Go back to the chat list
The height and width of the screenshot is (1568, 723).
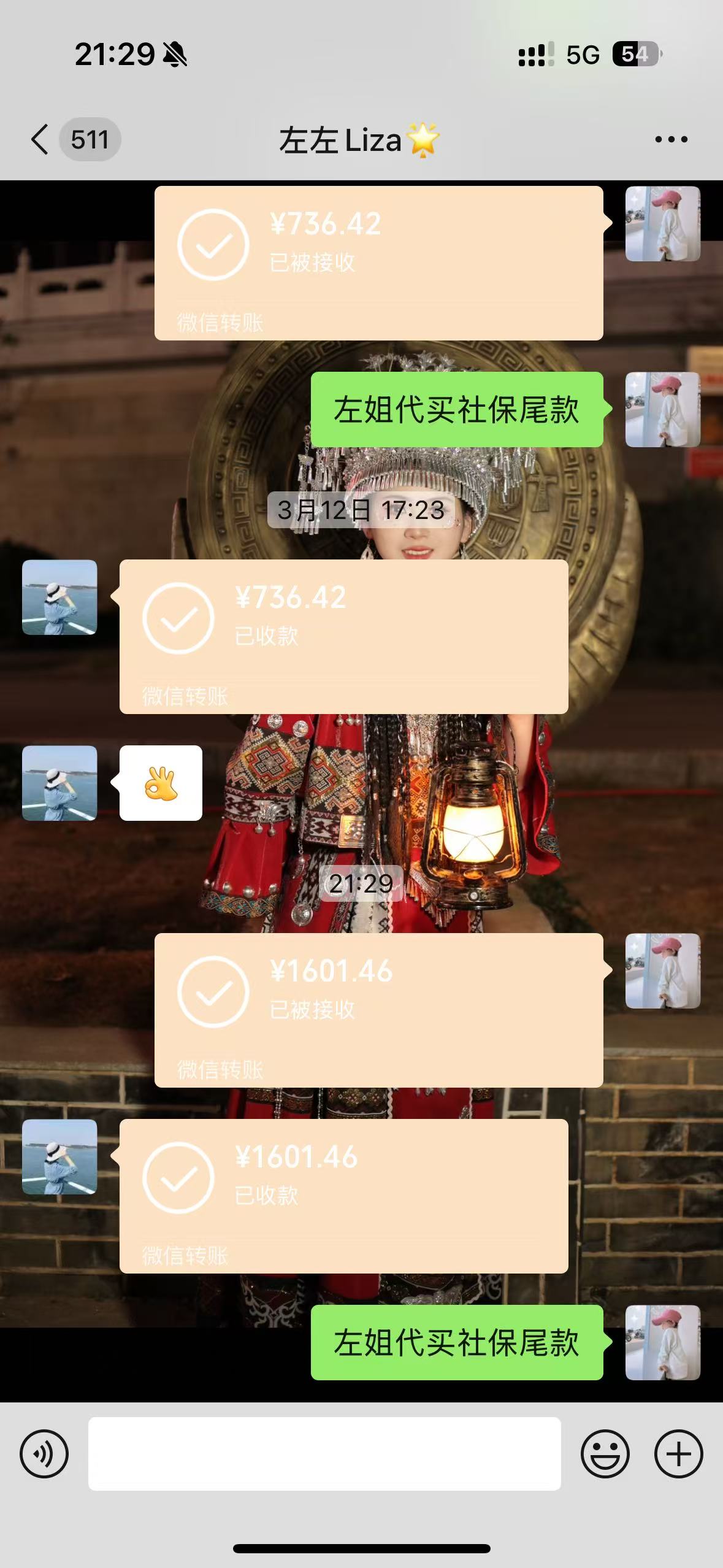tap(40, 139)
